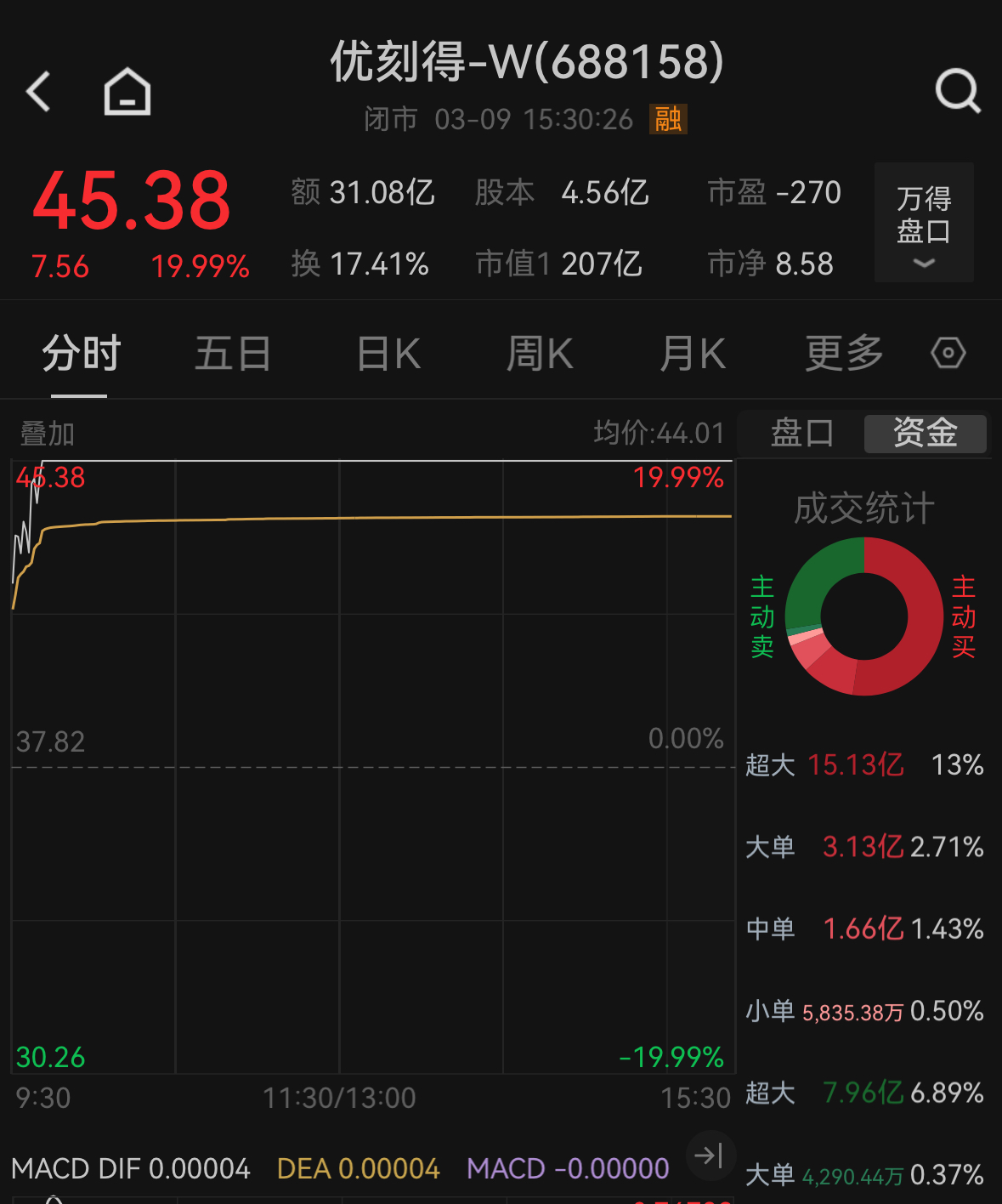
Task: Open chart settings hexagon icon
Action: tap(948, 353)
